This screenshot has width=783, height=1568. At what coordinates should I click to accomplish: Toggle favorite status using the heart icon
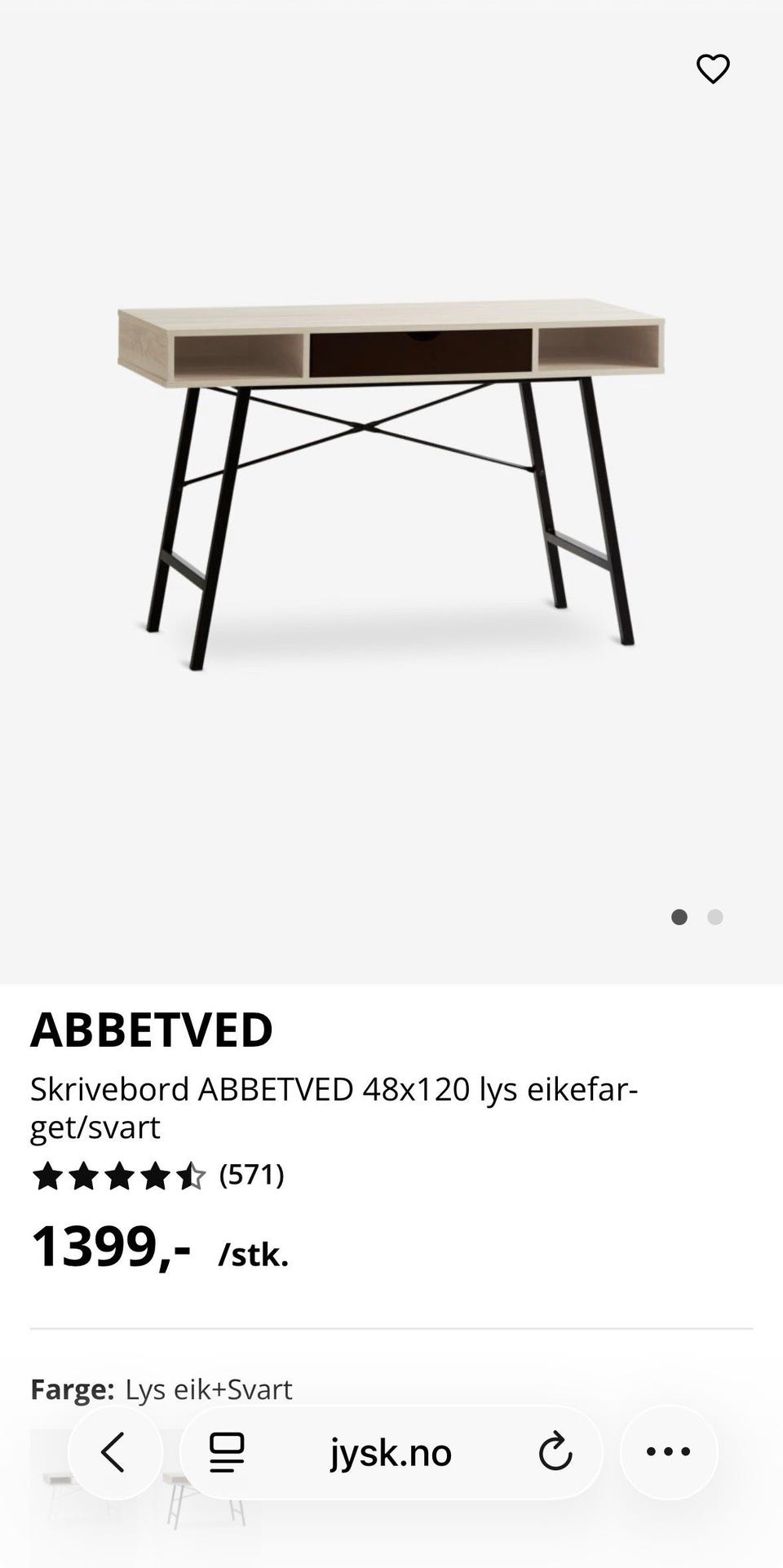pyautogui.click(x=714, y=69)
